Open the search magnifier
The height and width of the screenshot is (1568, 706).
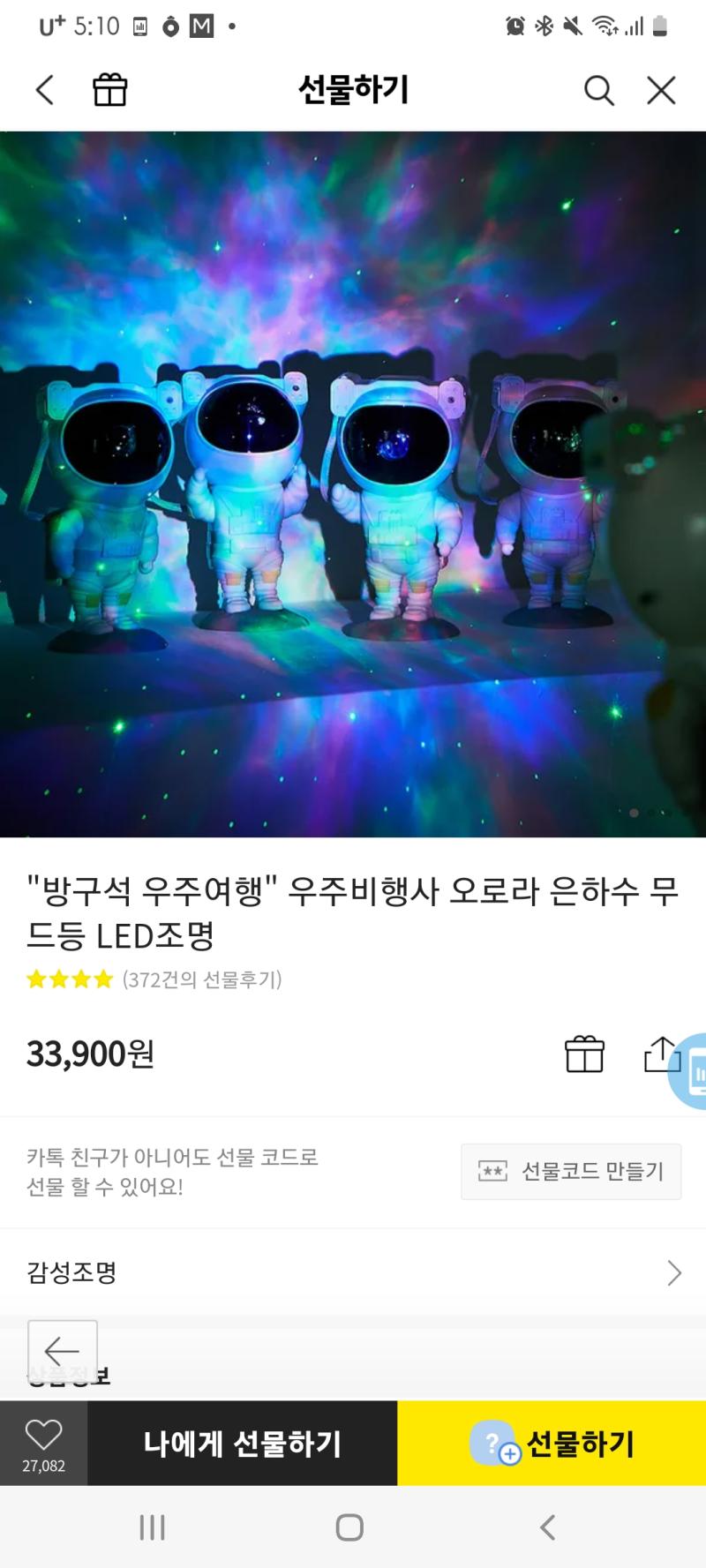(599, 90)
